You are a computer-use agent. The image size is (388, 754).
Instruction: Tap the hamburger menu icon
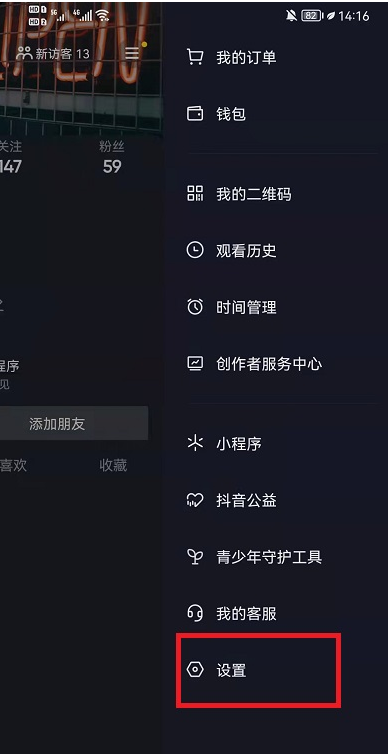coord(132,53)
